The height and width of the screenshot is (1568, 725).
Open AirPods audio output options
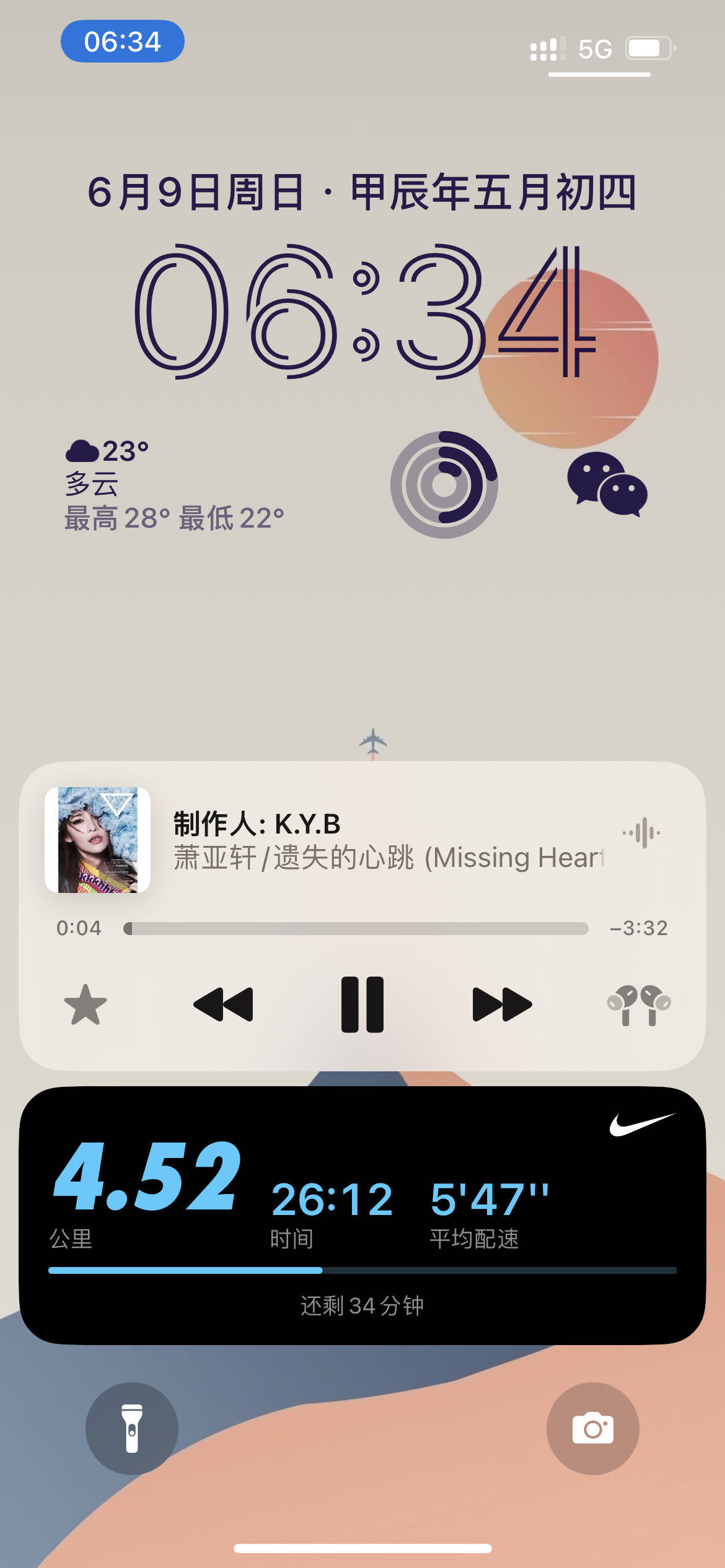pos(638,1004)
